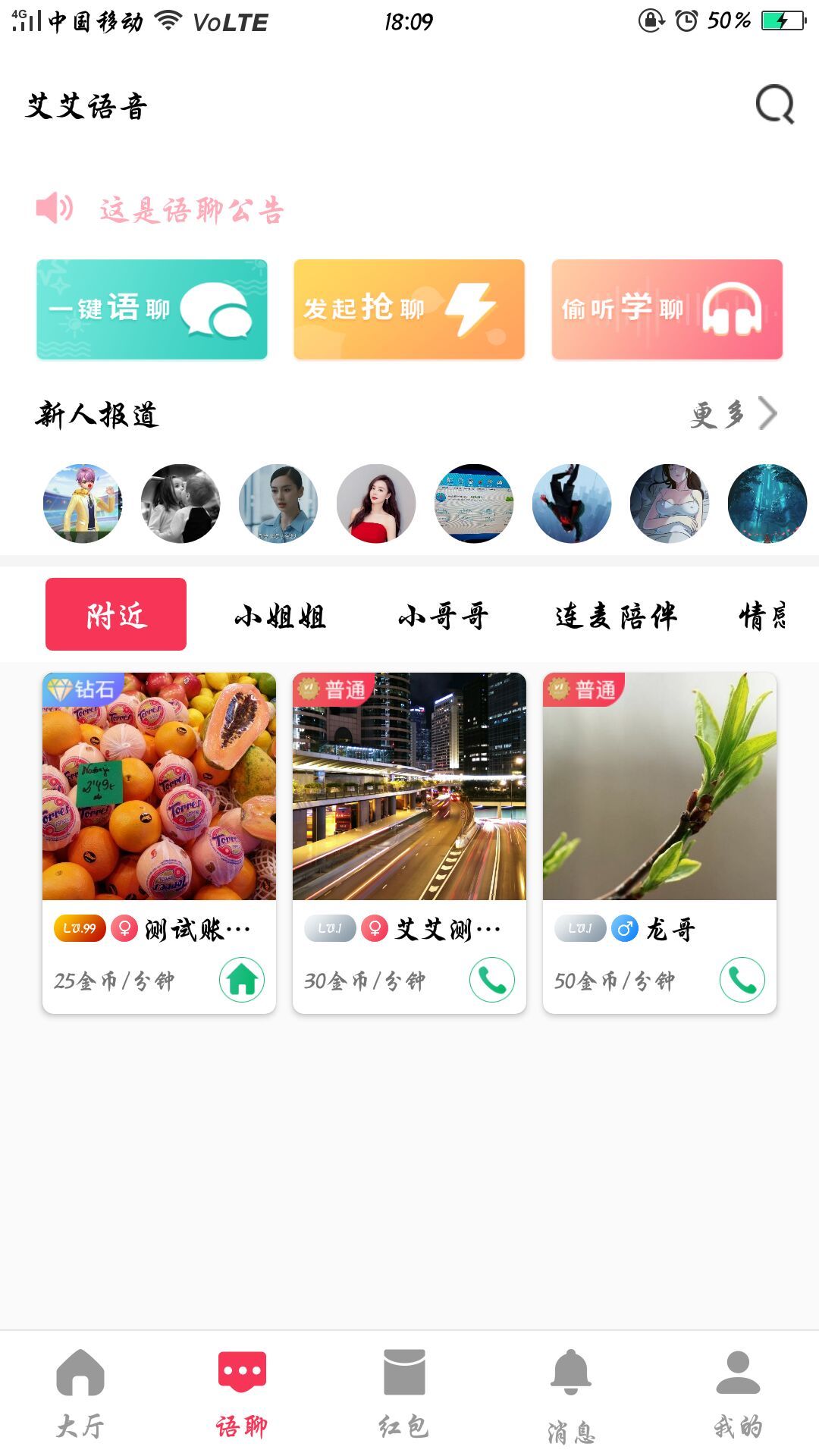Switch to the 小哥哥 tab
This screenshot has height=1456, width=819.
coord(442,614)
